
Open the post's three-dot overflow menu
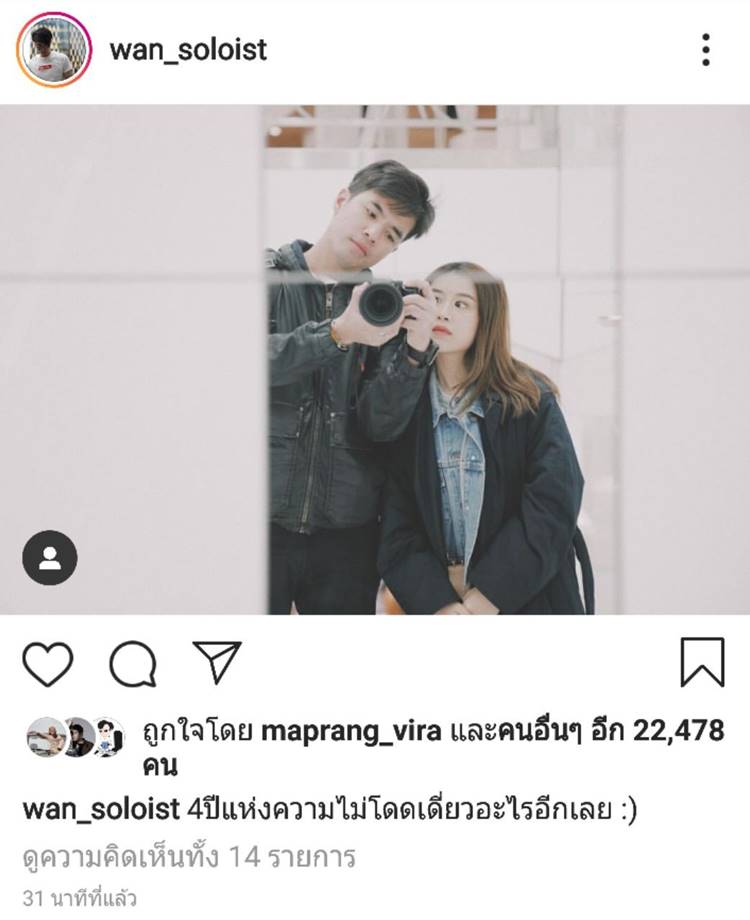pos(706,50)
